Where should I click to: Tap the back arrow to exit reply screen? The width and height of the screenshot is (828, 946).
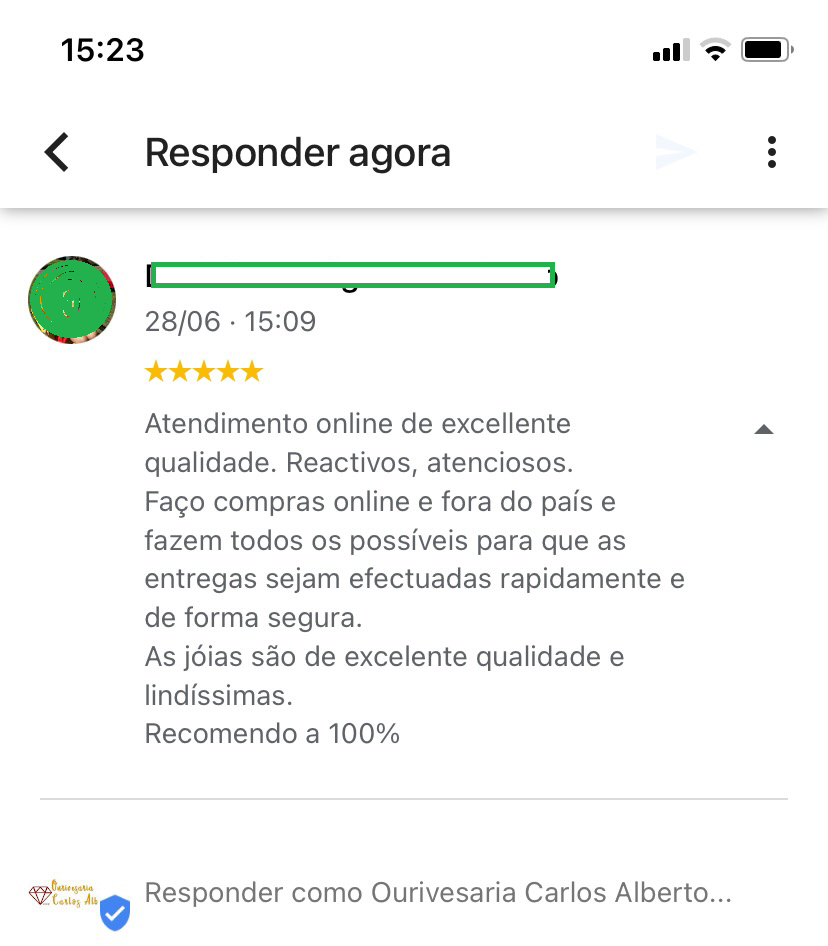tap(57, 152)
